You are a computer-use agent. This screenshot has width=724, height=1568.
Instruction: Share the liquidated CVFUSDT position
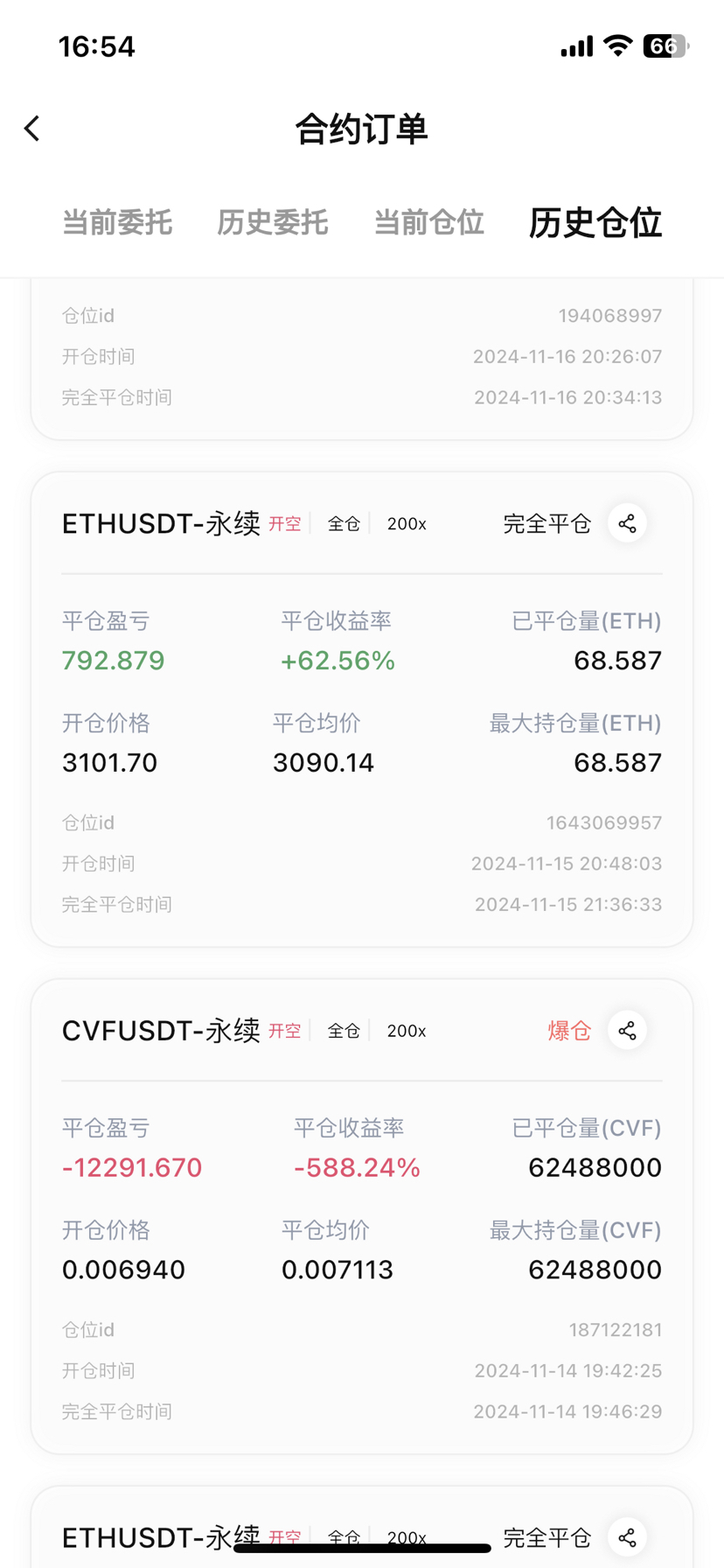click(x=627, y=1031)
